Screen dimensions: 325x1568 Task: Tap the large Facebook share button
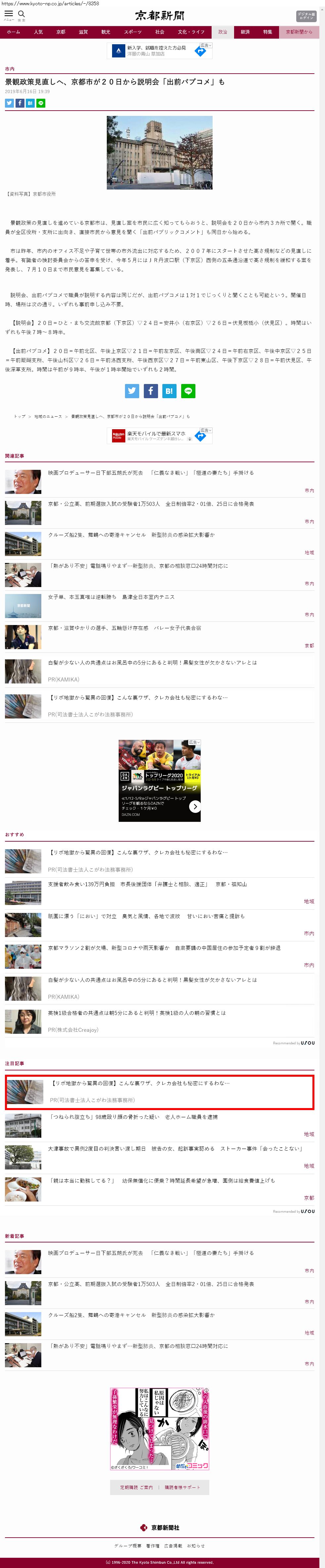[x=151, y=391]
